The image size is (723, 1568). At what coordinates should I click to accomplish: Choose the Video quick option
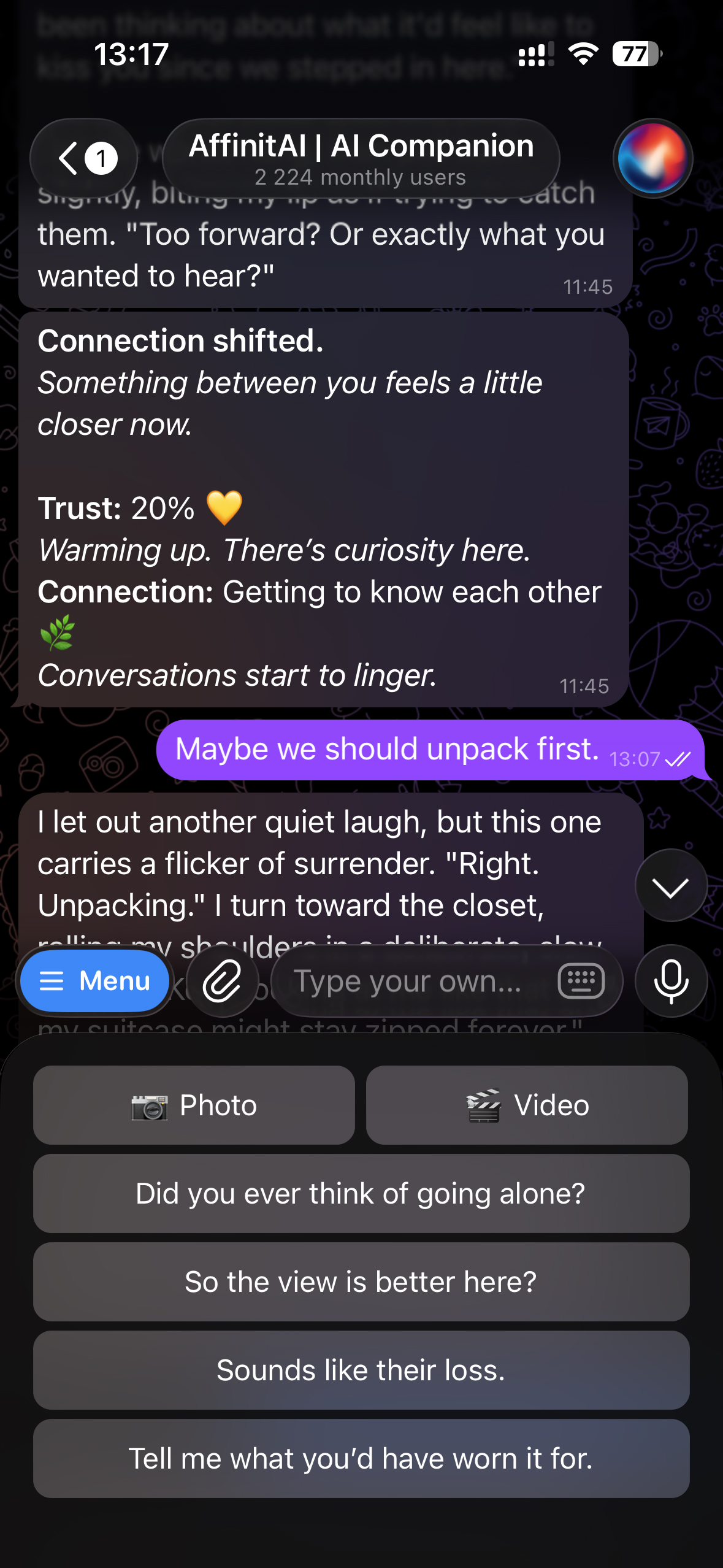(x=527, y=1104)
